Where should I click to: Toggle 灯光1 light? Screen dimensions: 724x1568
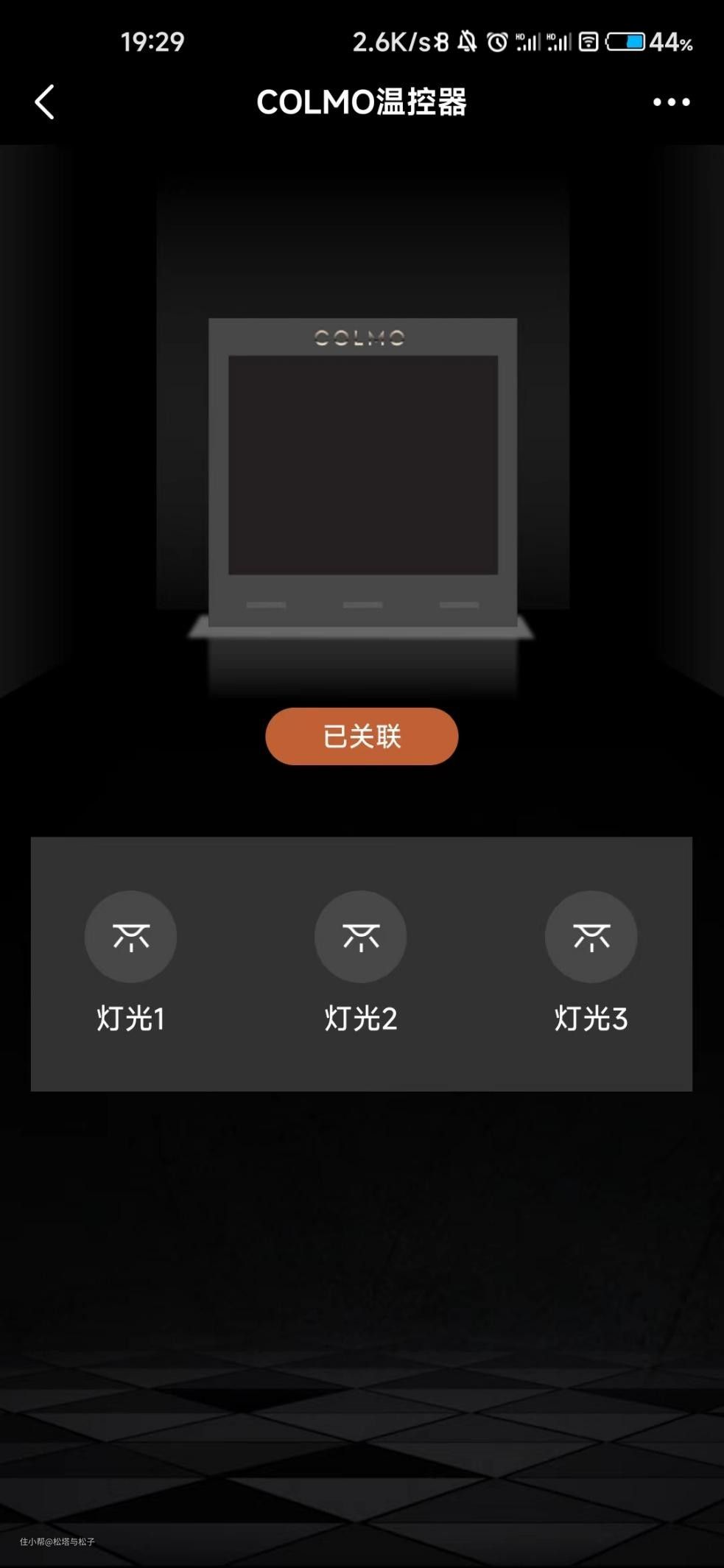coord(130,936)
